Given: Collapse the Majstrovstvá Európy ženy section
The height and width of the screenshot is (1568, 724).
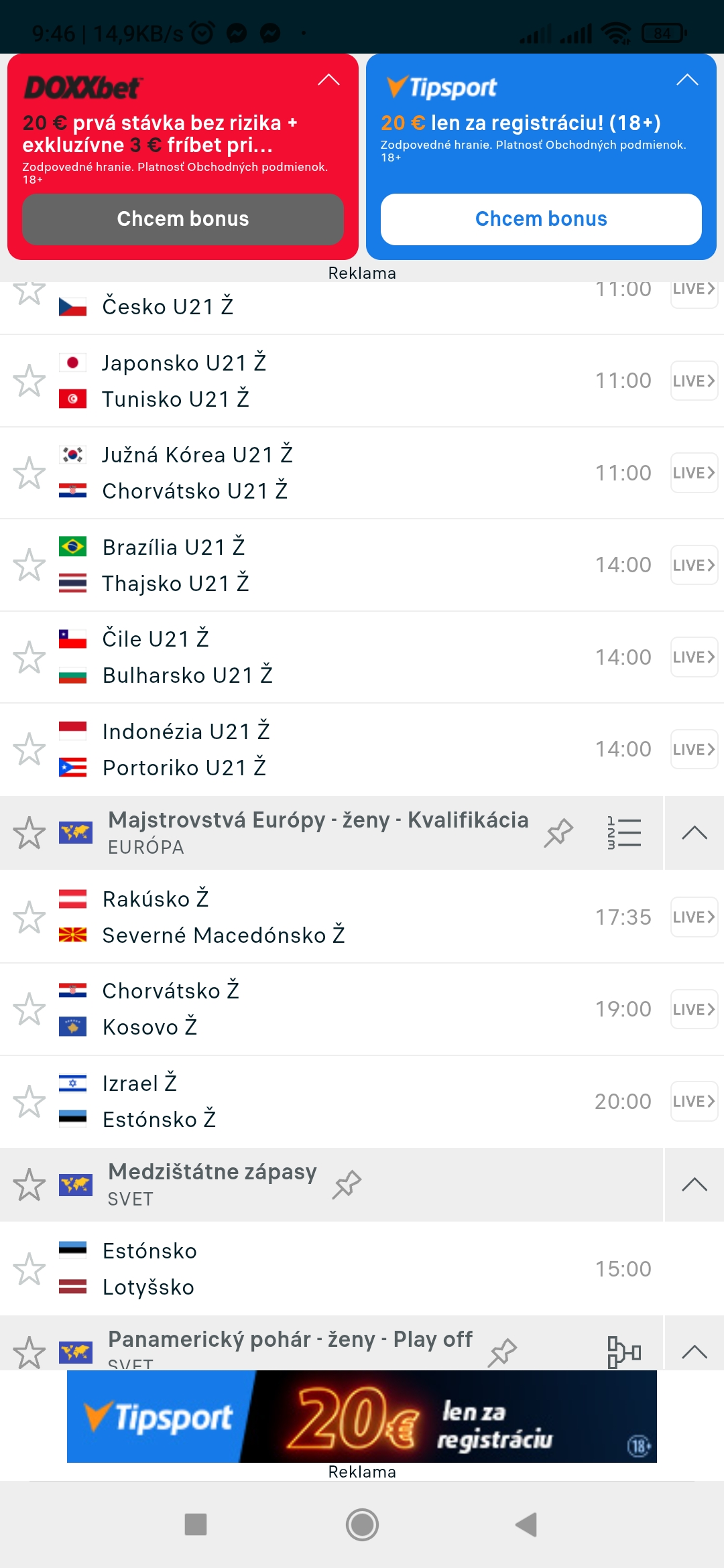Looking at the screenshot, I should (x=695, y=833).
